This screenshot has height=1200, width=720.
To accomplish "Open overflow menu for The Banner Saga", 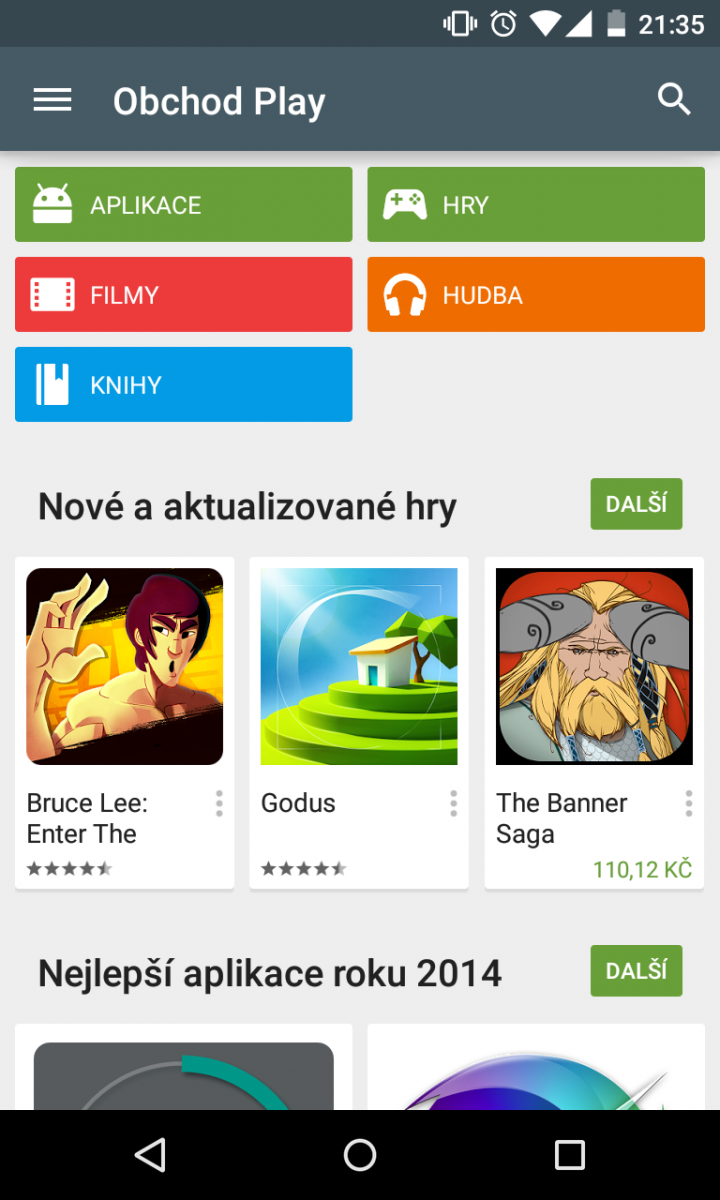I will (688, 803).
